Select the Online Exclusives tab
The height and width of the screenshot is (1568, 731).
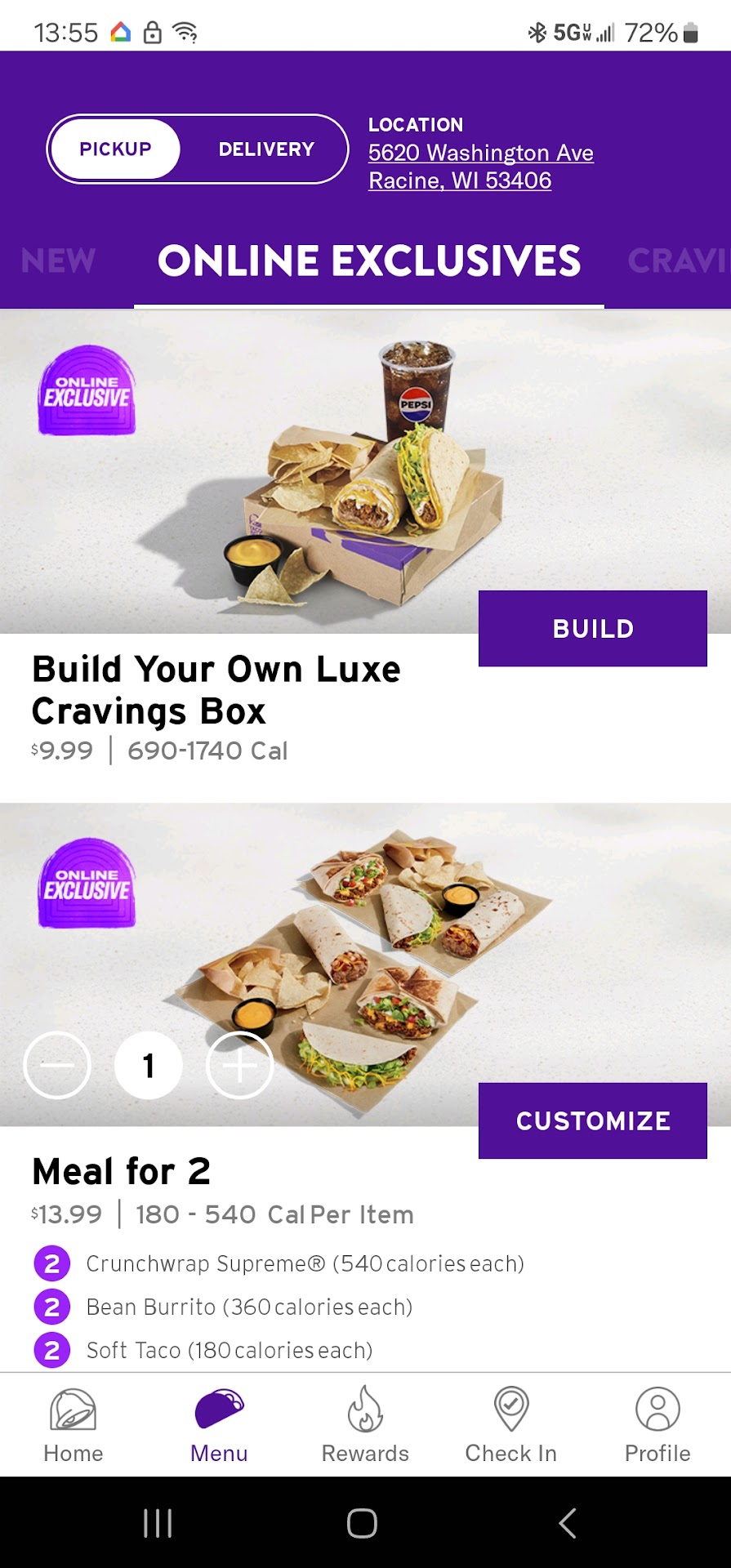click(369, 261)
